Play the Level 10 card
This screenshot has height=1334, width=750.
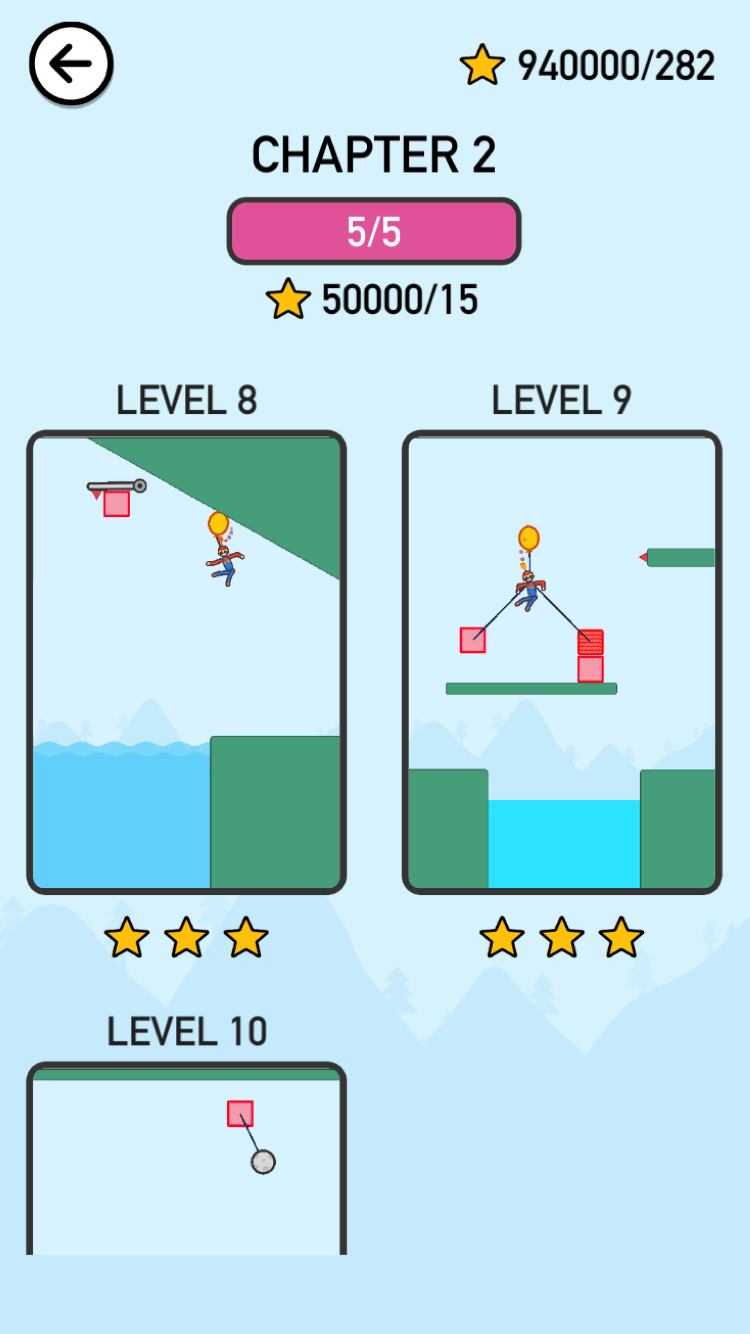point(186,1158)
